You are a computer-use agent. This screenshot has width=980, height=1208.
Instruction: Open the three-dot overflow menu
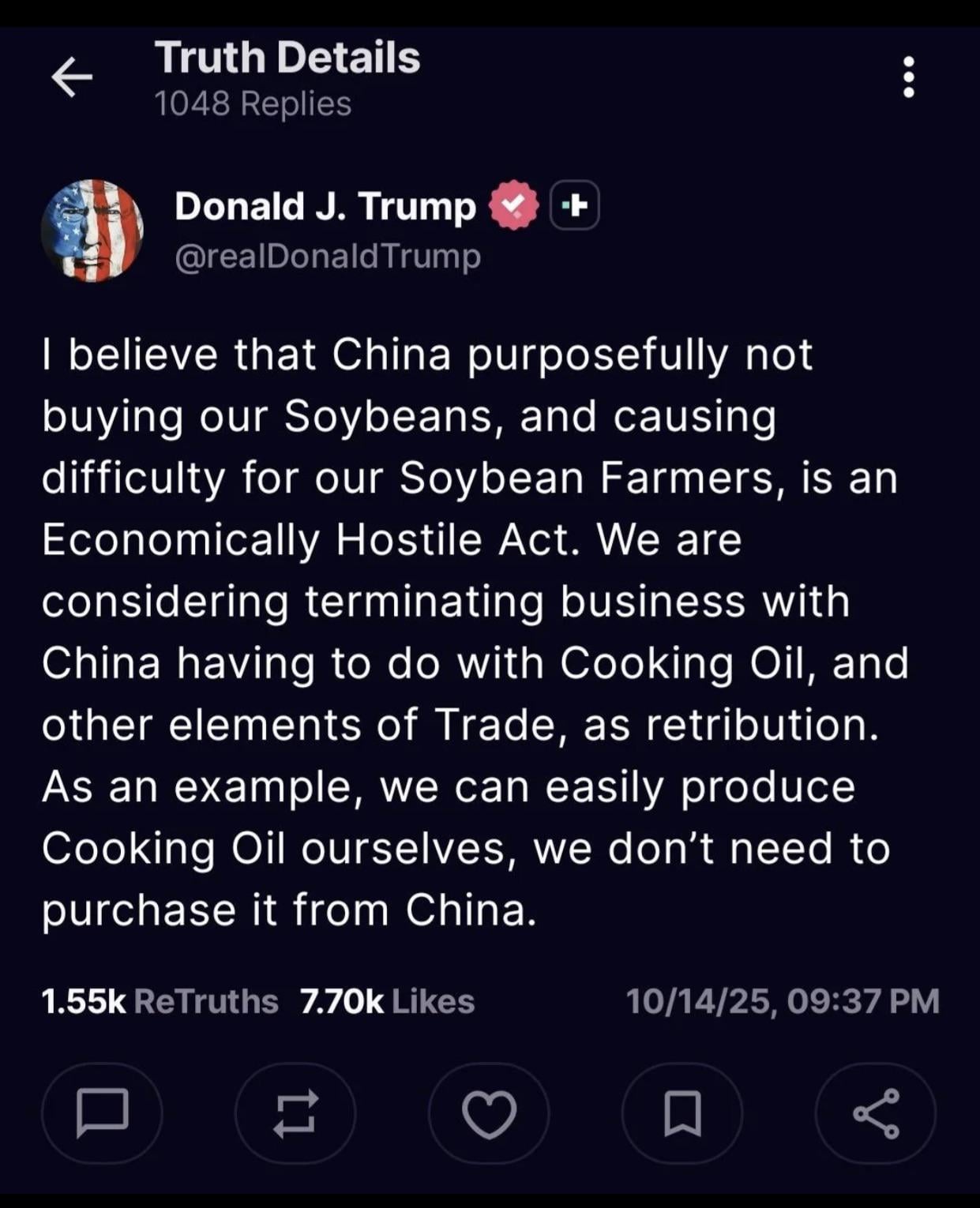[908, 77]
